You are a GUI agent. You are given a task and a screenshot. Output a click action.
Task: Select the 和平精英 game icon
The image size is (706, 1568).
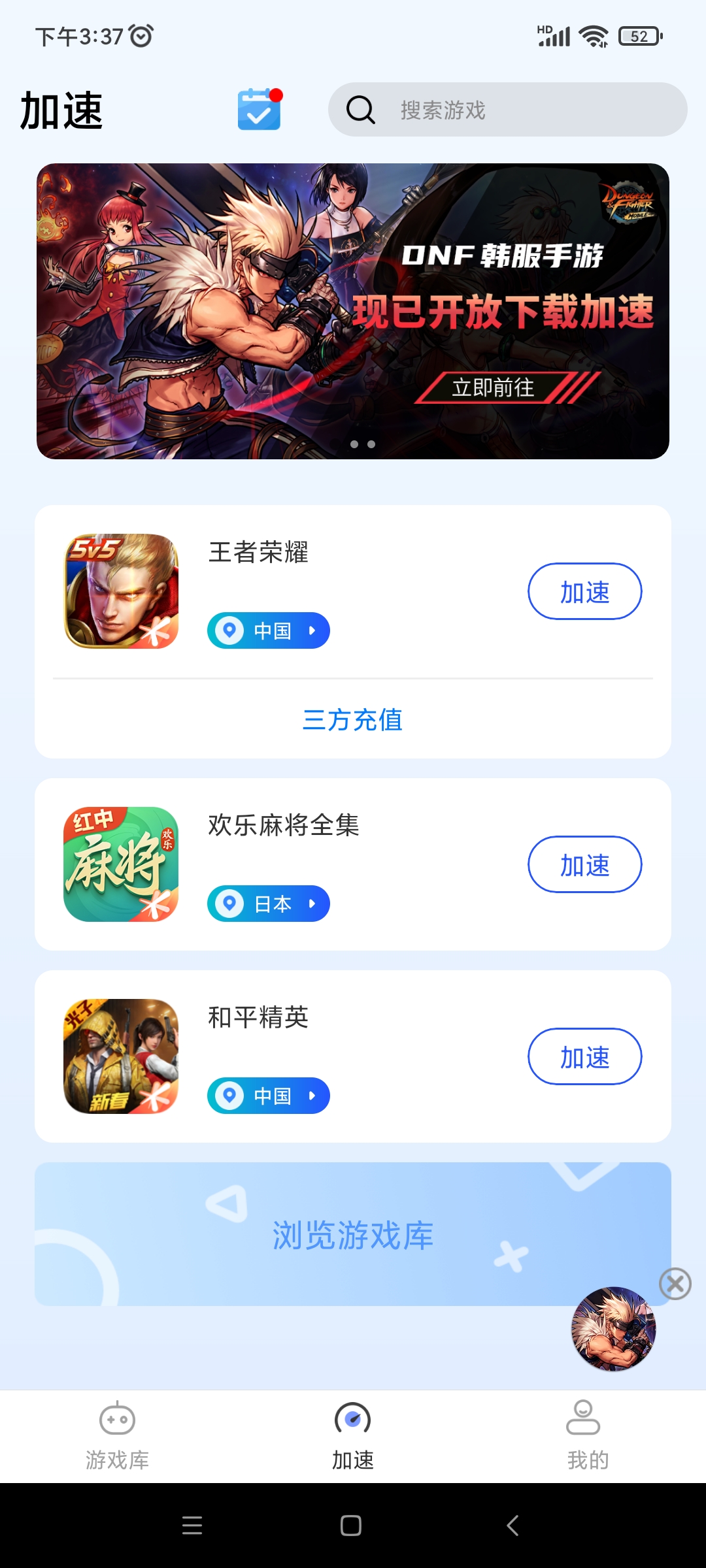(121, 1056)
